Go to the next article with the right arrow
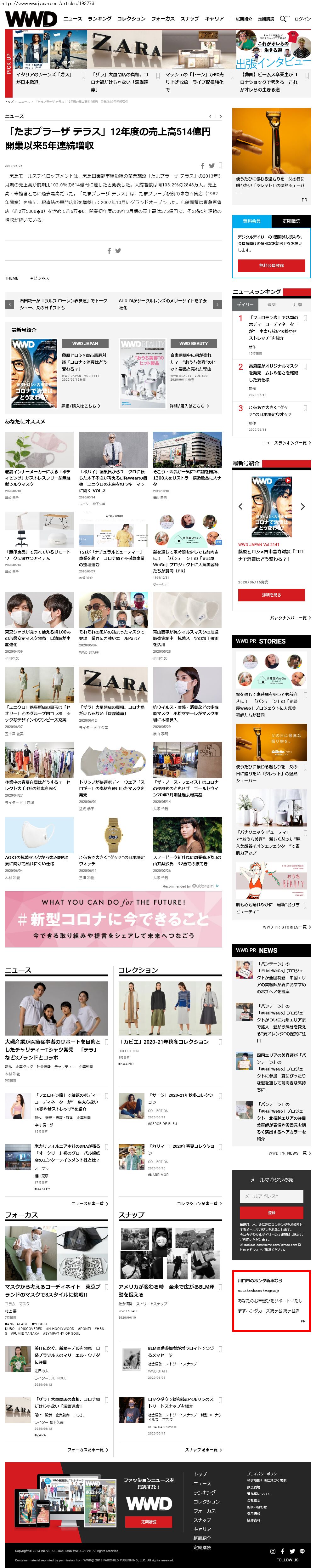Image resolution: width=316 pixels, height=1568 pixels. (217, 304)
